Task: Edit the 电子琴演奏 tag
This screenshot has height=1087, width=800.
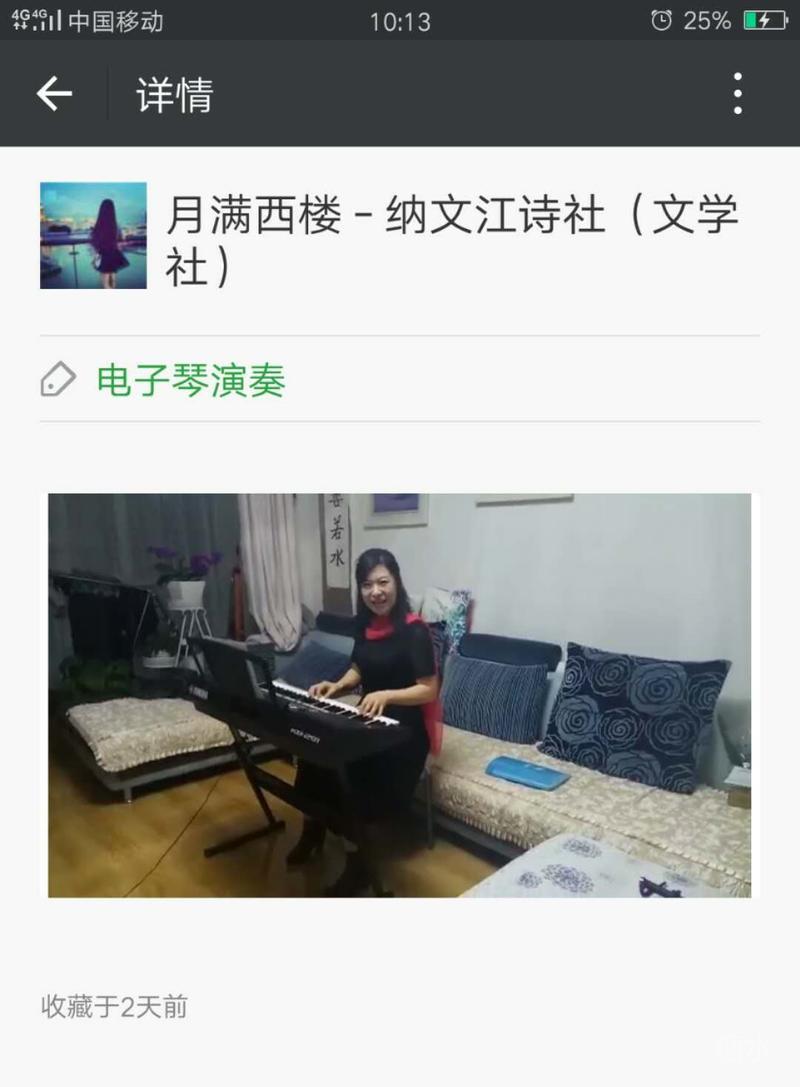Action: point(190,380)
